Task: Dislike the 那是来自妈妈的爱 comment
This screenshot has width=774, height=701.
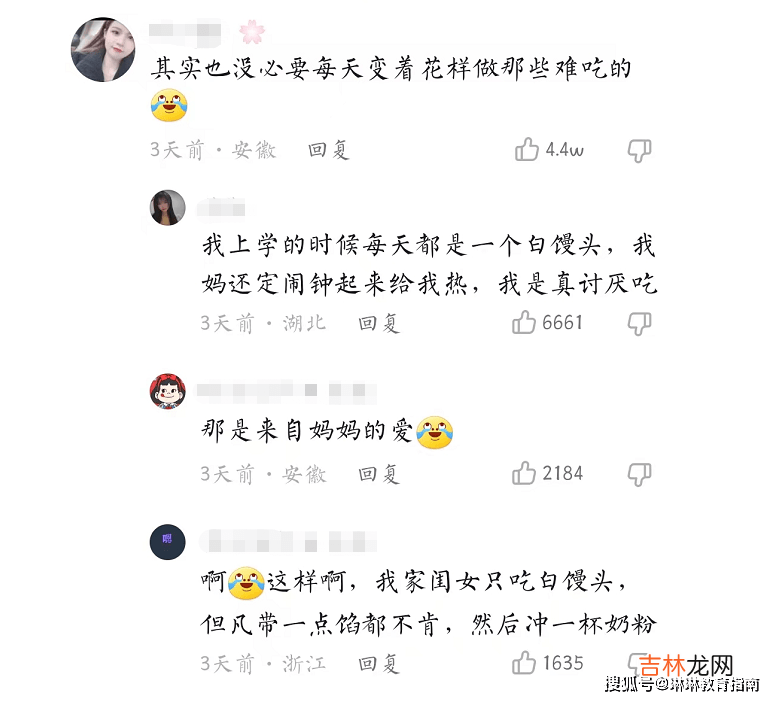Action: click(639, 473)
